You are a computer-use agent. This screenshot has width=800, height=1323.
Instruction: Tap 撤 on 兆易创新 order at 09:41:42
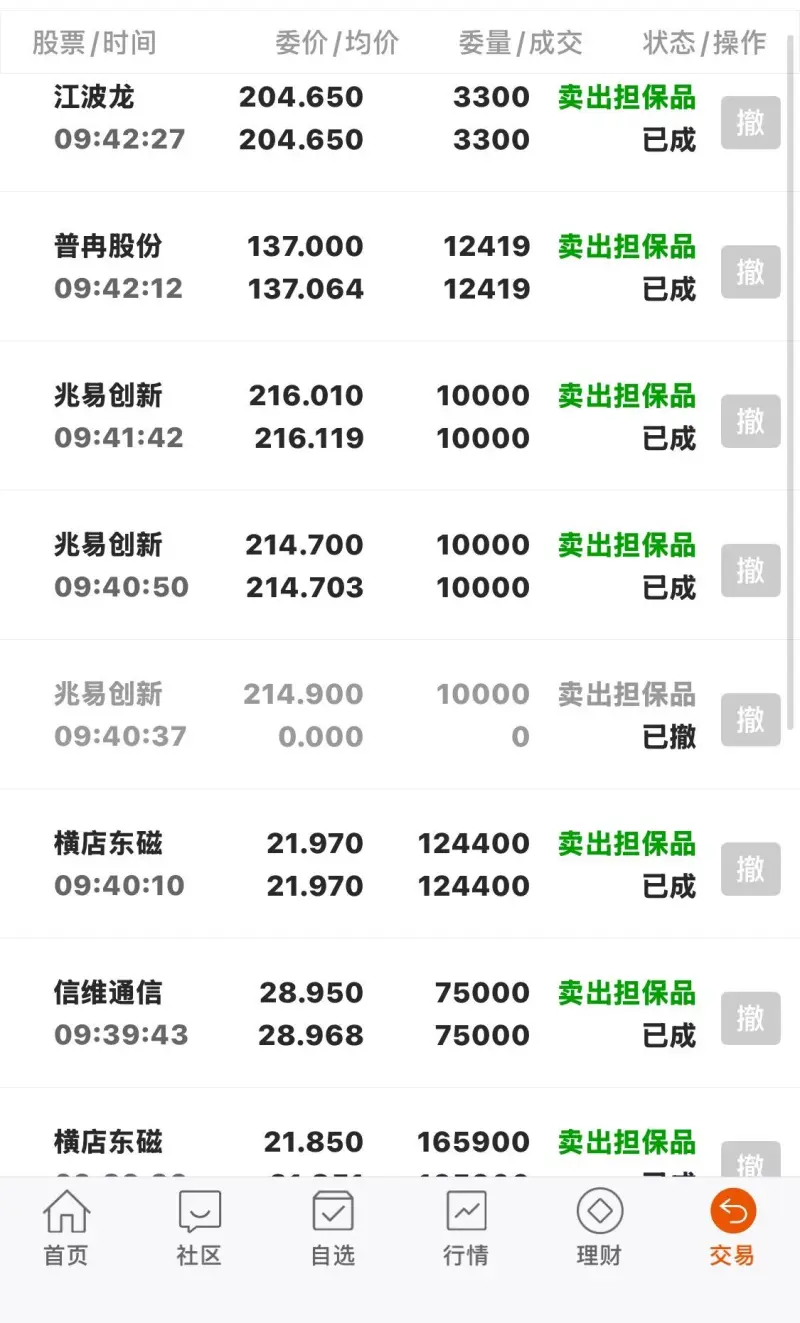pos(750,421)
